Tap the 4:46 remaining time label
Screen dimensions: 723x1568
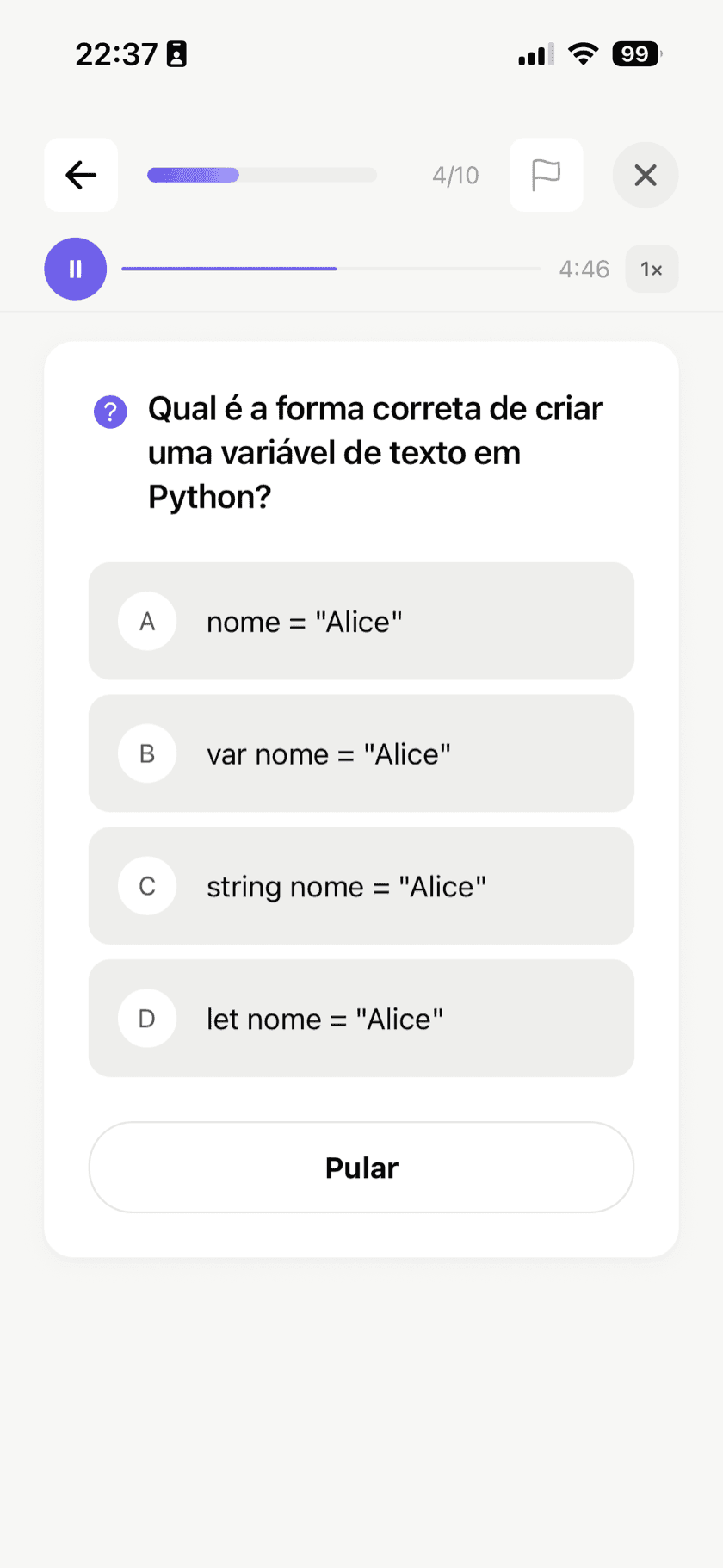[584, 269]
